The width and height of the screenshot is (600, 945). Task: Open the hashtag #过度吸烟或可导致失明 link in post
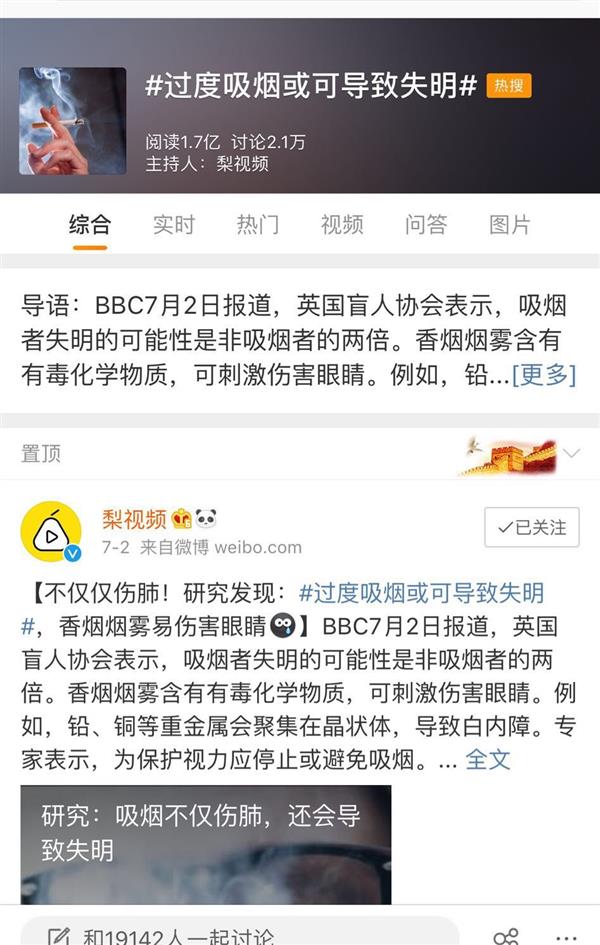point(421,593)
